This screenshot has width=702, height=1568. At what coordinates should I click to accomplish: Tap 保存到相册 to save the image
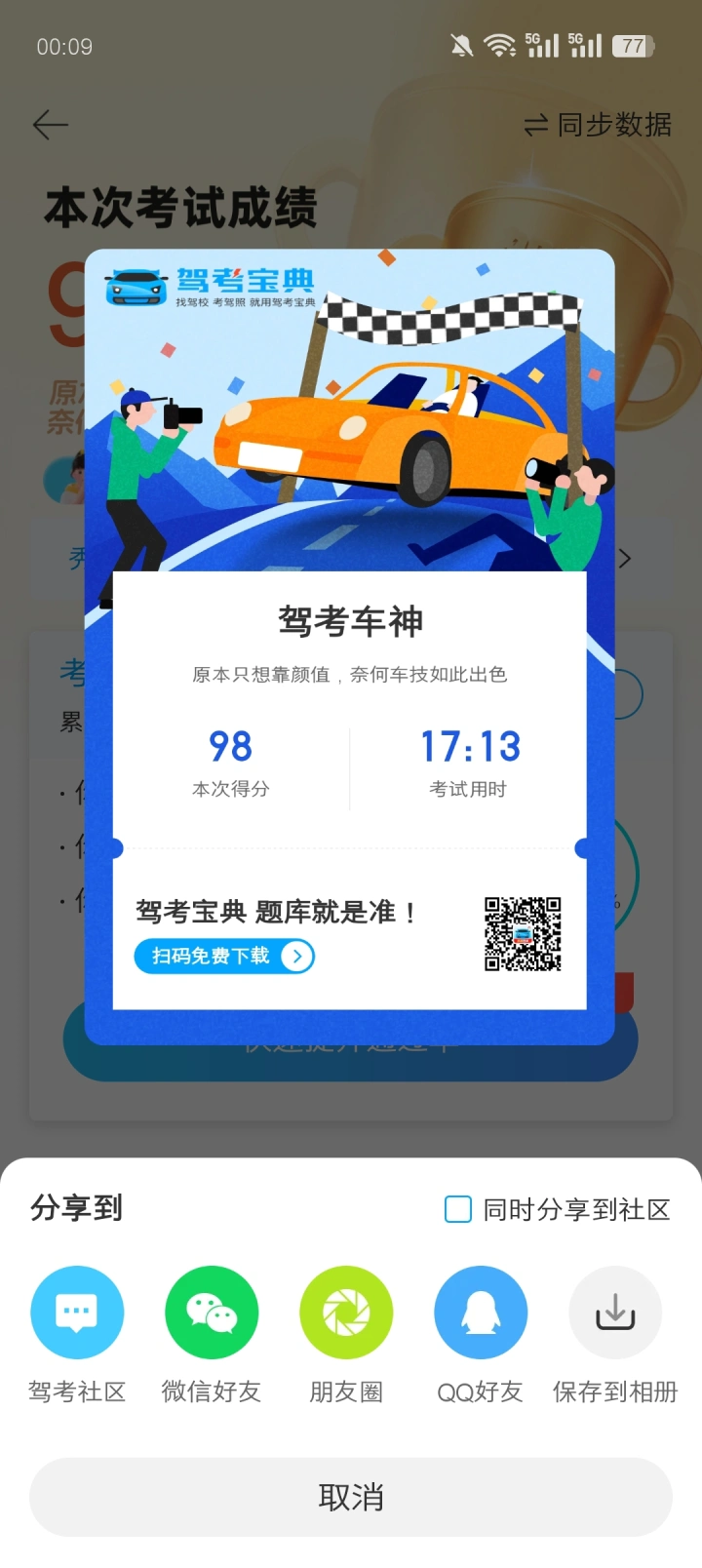pyautogui.click(x=615, y=1313)
